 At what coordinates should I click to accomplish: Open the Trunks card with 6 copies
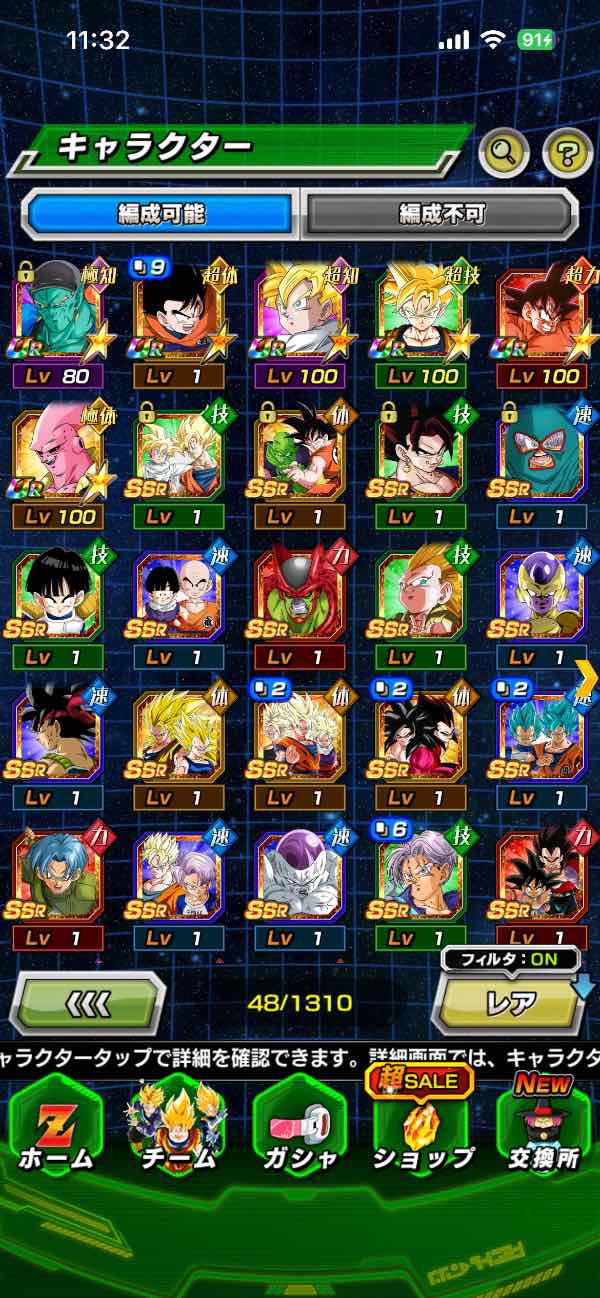coord(421,880)
